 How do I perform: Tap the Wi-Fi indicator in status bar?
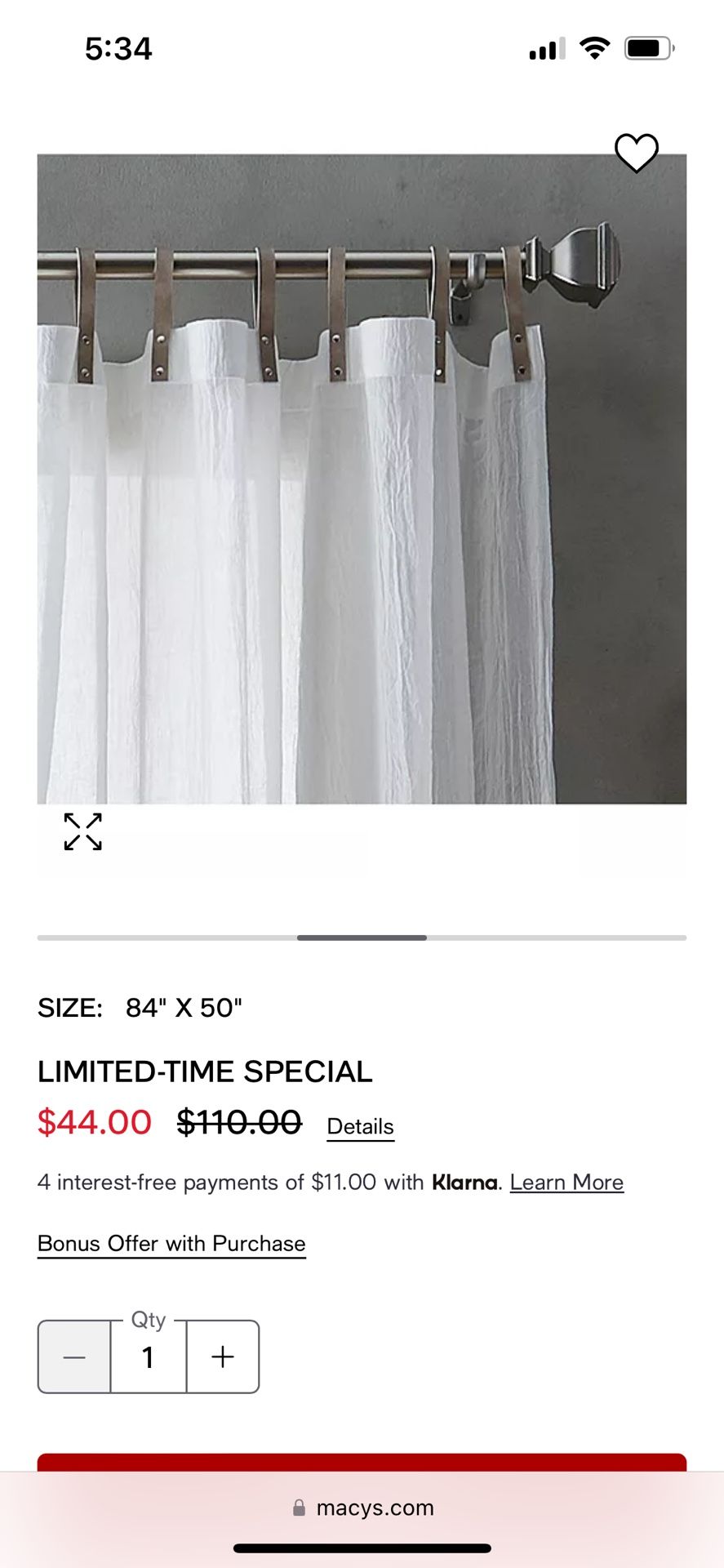pos(595,48)
